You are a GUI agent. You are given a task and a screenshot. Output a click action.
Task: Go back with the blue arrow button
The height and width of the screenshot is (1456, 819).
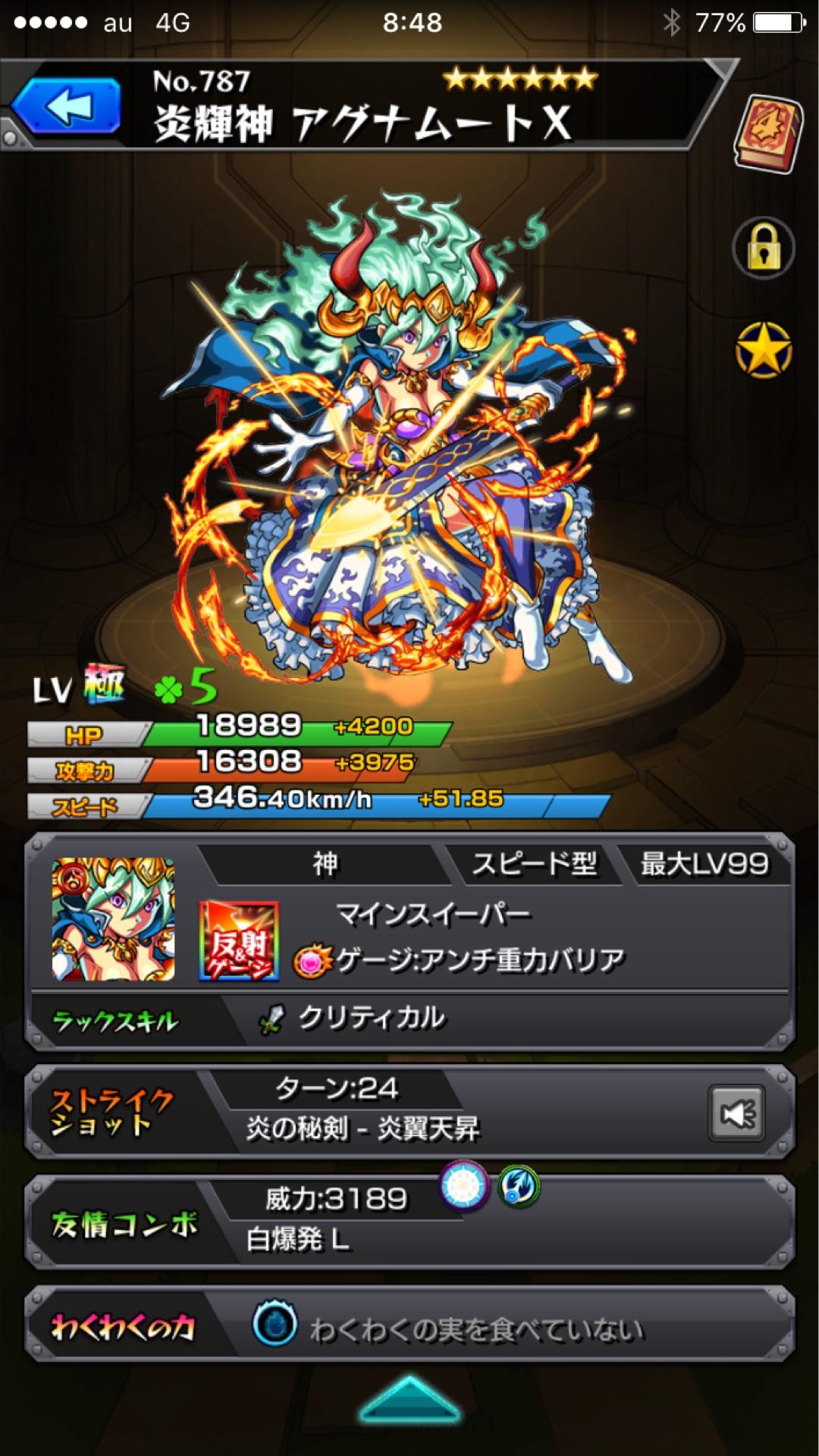[x=67, y=106]
